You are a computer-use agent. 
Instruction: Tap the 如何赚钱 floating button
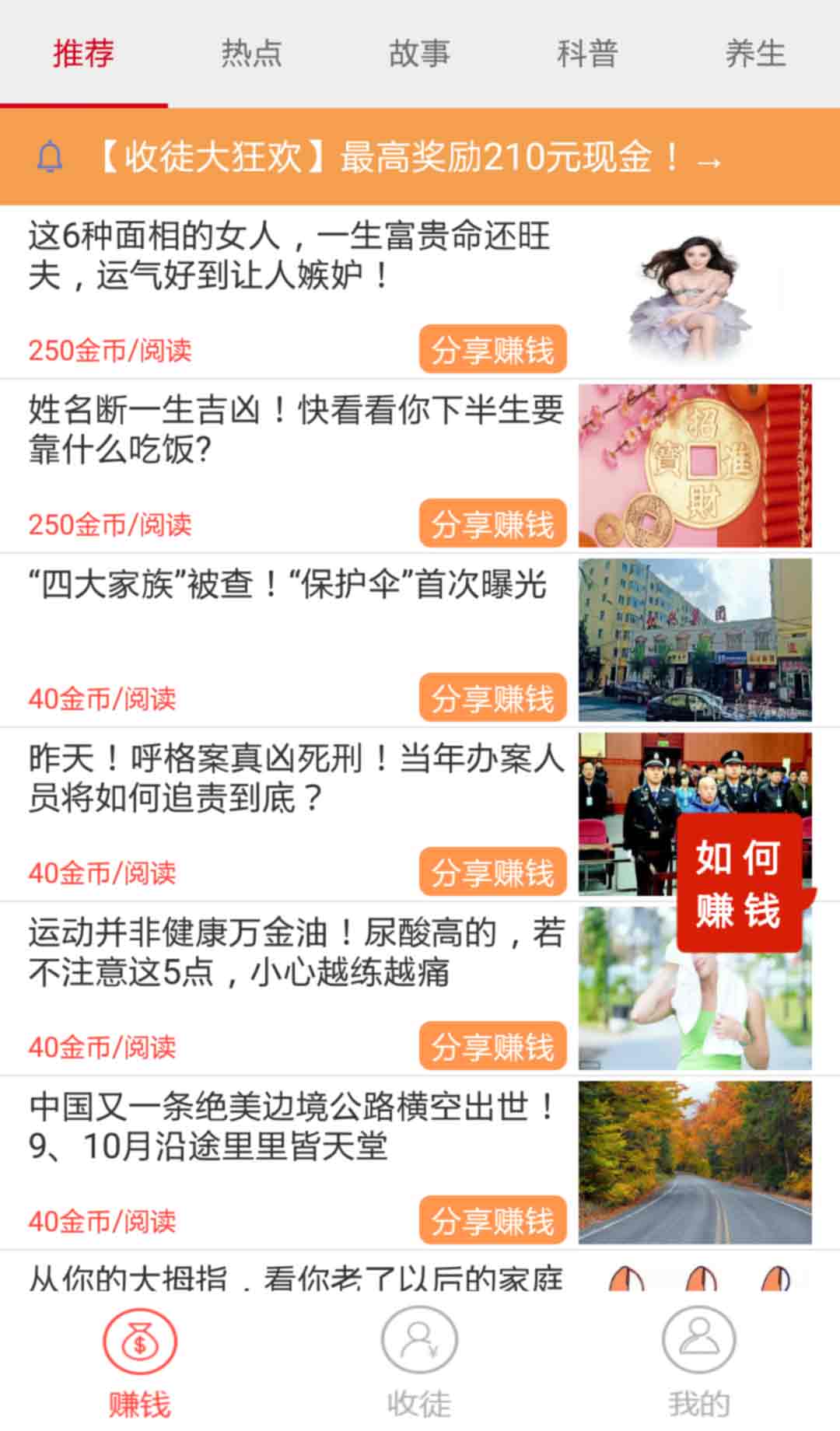(738, 883)
